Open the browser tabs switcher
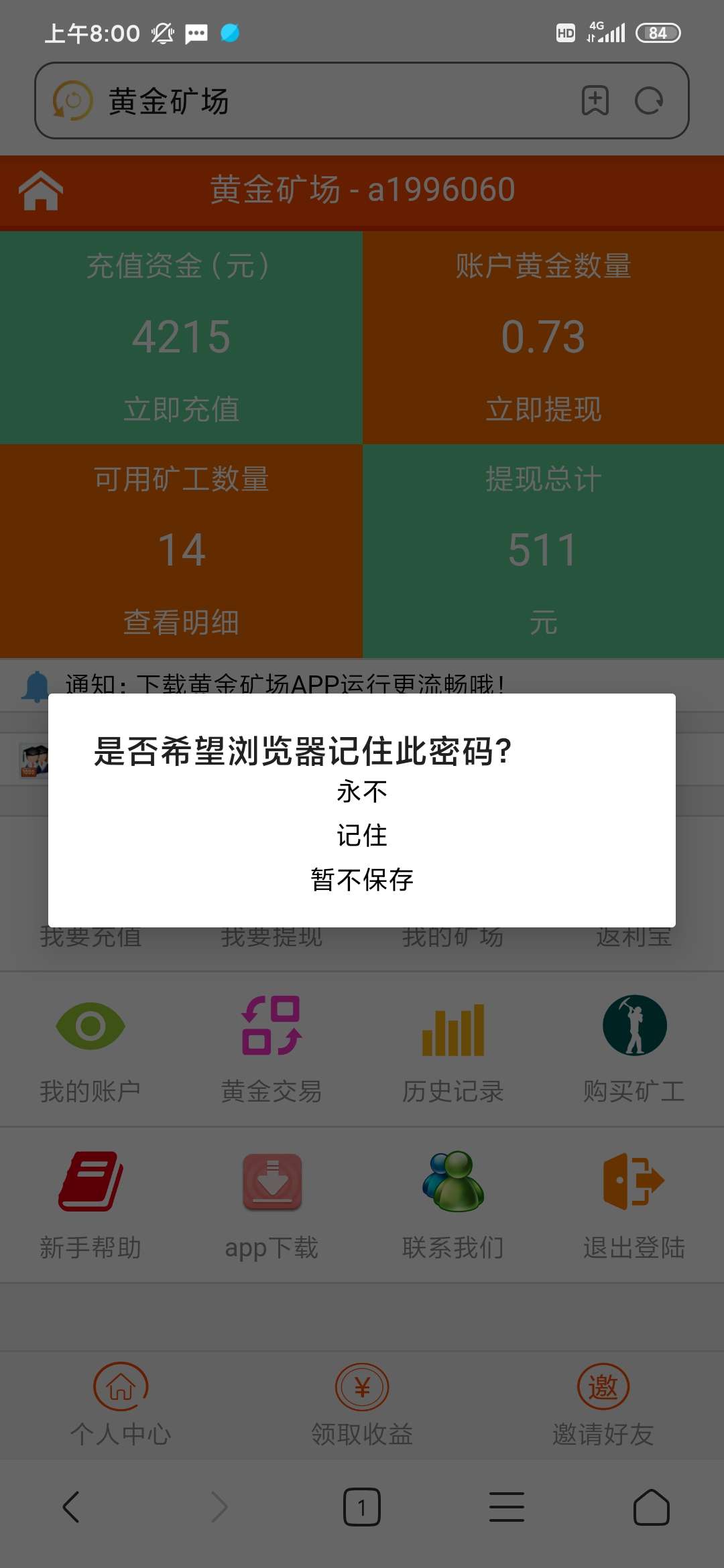This screenshot has width=724, height=1568. coord(361,1507)
